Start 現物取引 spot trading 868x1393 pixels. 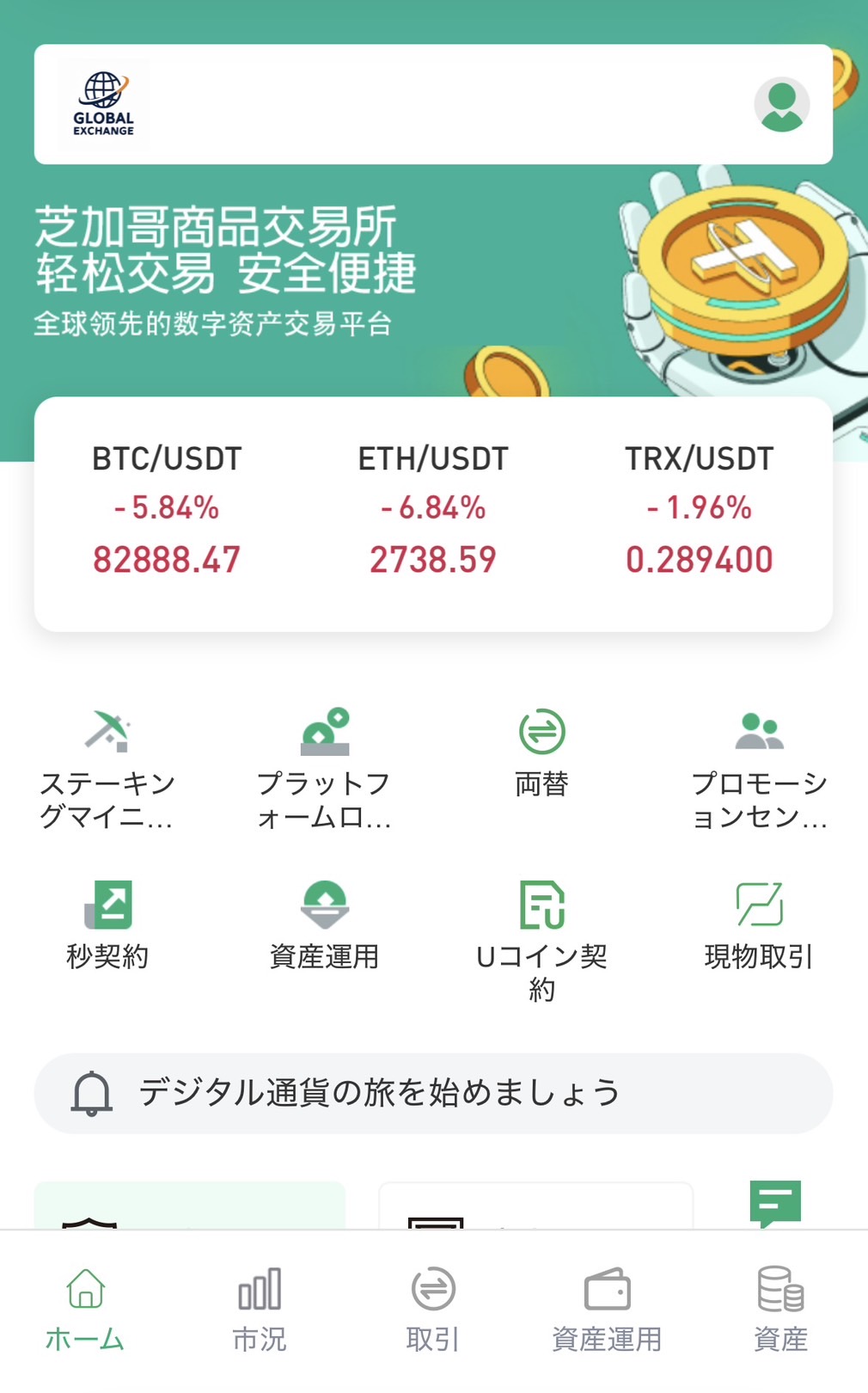click(760, 924)
